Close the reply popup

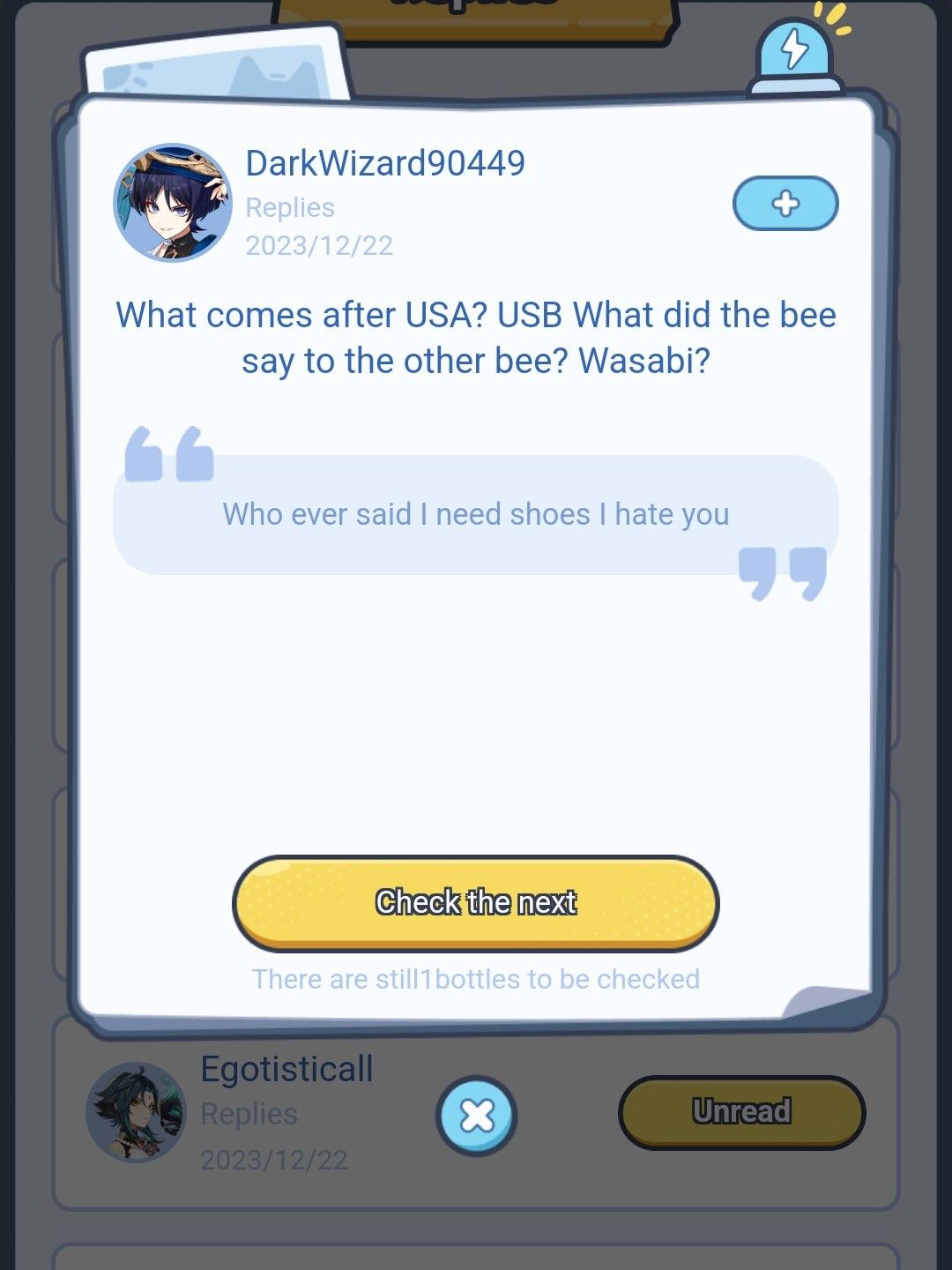tap(477, 1116)
